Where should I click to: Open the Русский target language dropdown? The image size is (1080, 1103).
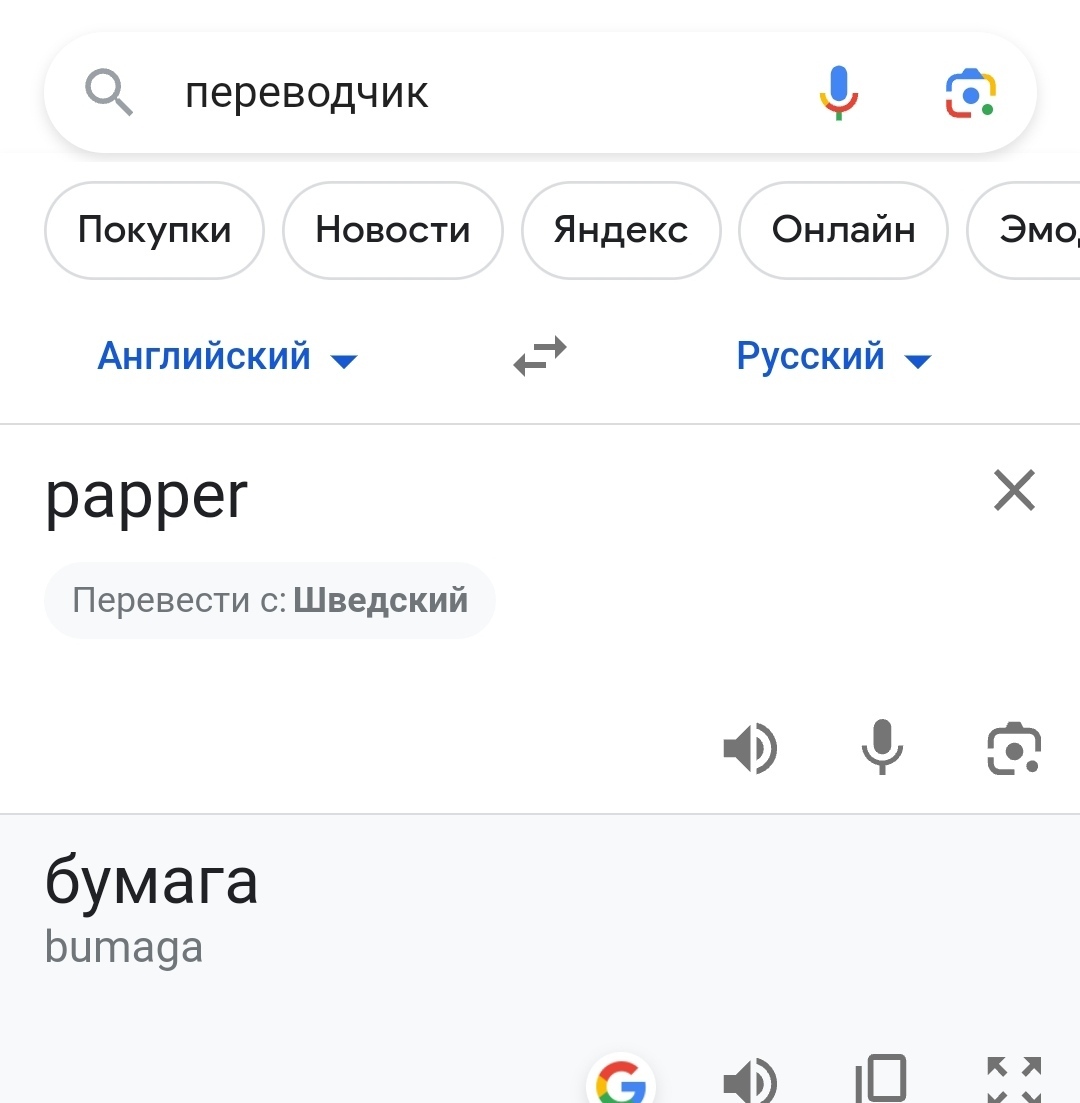(x=834, y=356)
